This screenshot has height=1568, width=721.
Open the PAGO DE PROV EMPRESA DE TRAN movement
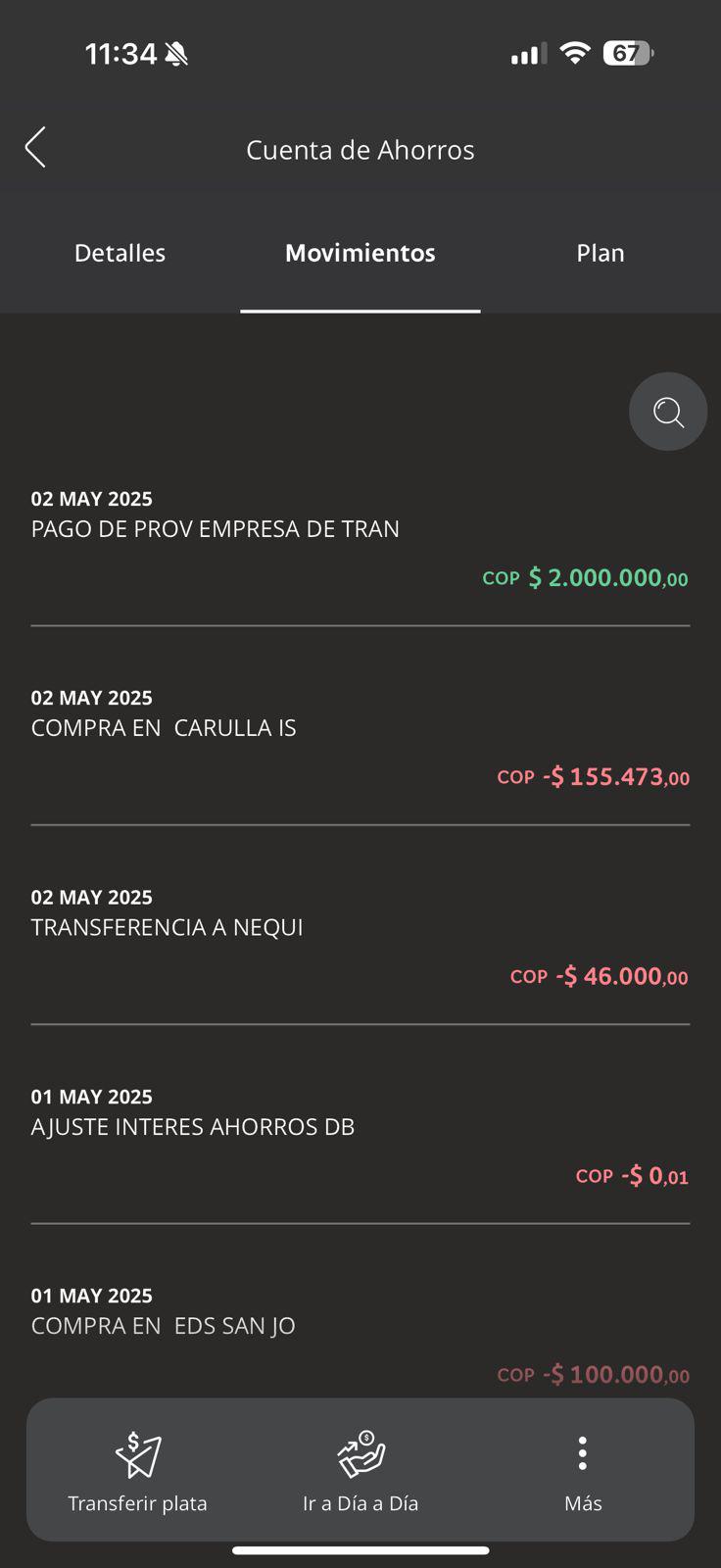(360, 538)
